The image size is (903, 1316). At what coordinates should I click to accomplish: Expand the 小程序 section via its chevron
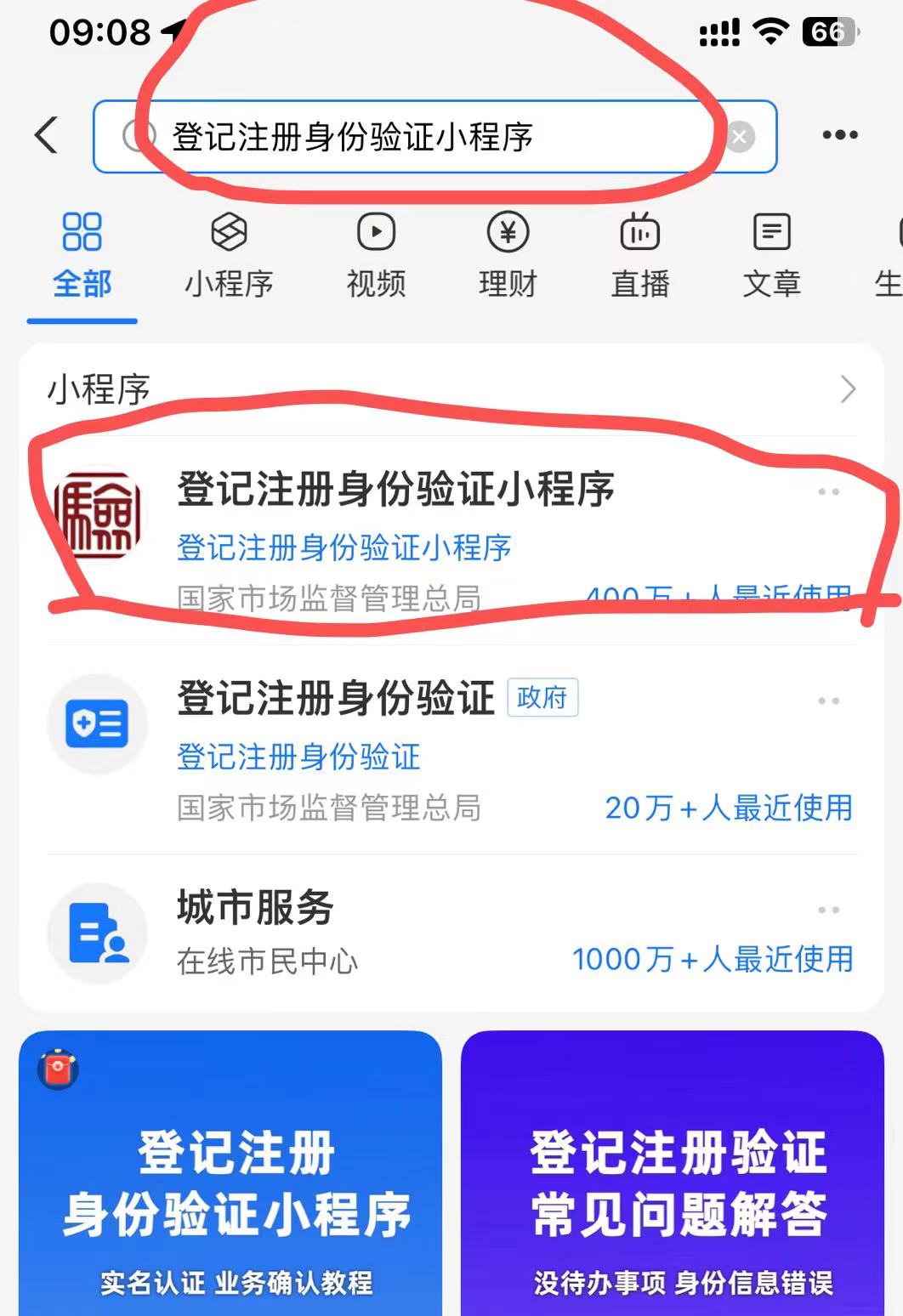pyautogui.click(x=847, y=389)
